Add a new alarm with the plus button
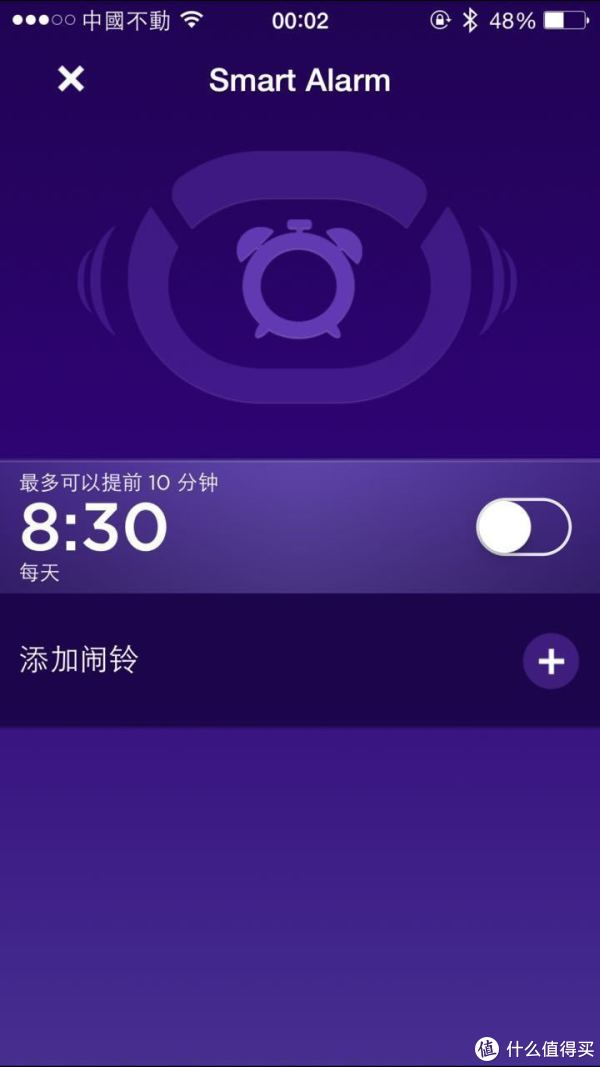 [550, 661]
